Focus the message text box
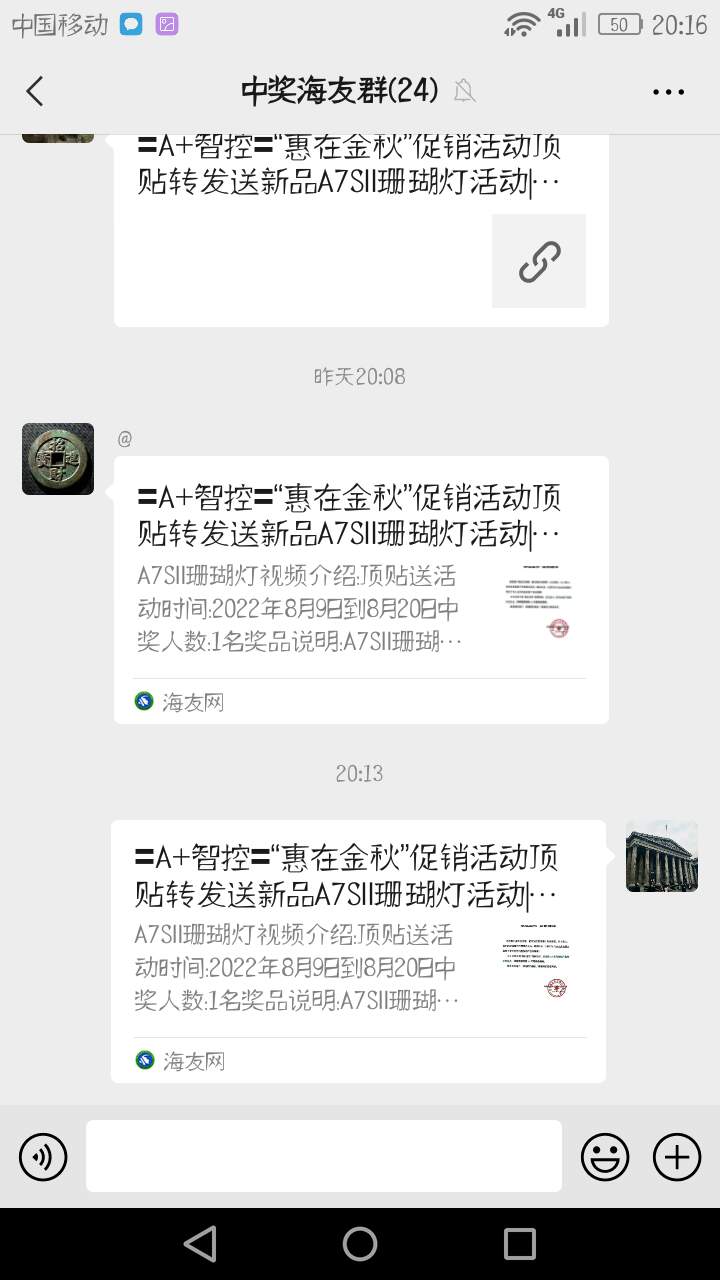Viewport: 720px width, 1280px height. (324, 1156)
